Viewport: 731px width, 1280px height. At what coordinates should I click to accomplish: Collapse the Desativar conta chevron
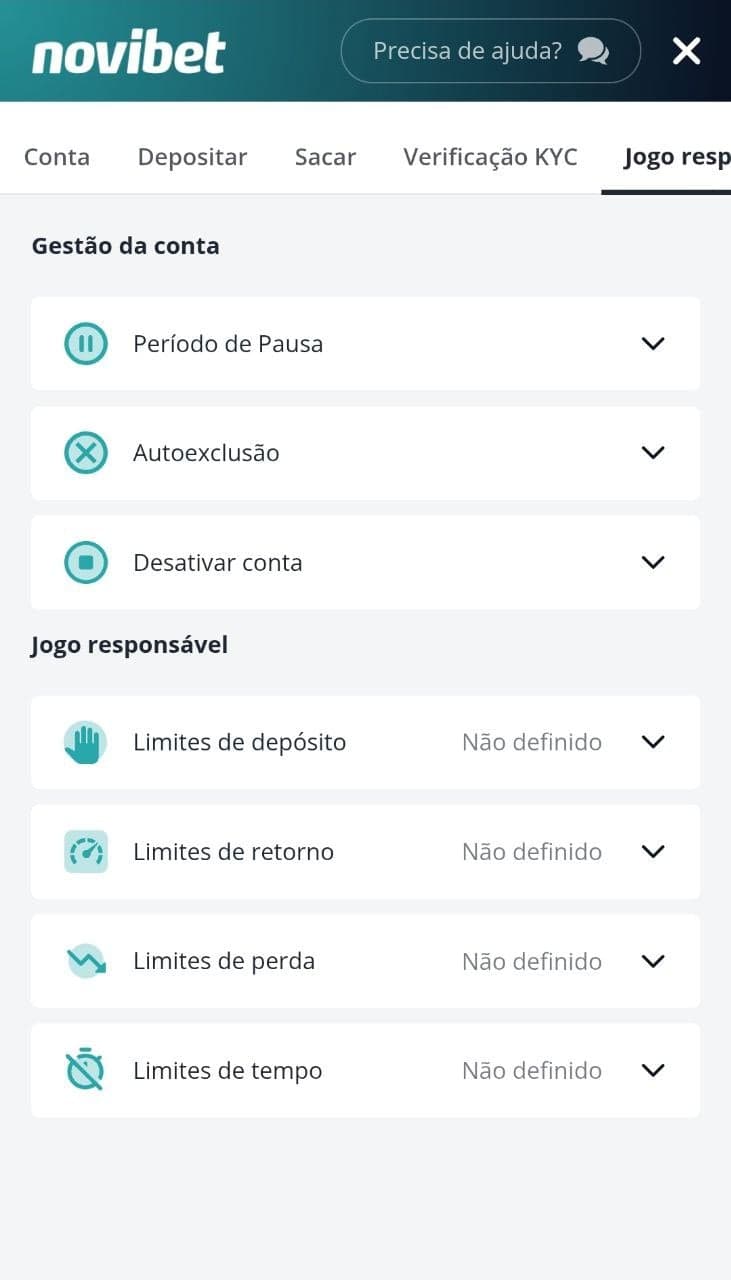click(x=653, y=562)
